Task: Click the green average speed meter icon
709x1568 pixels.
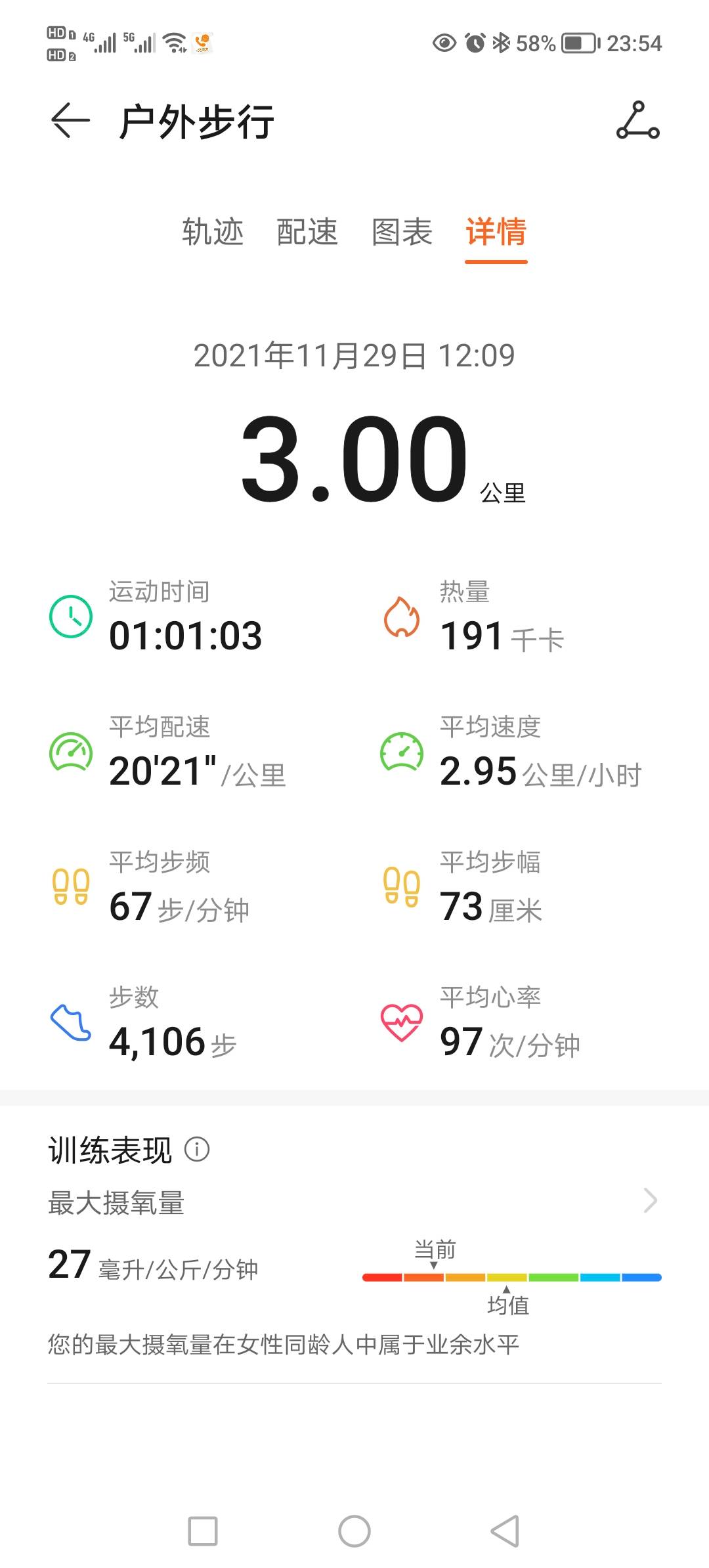Action: coord(402,752)
